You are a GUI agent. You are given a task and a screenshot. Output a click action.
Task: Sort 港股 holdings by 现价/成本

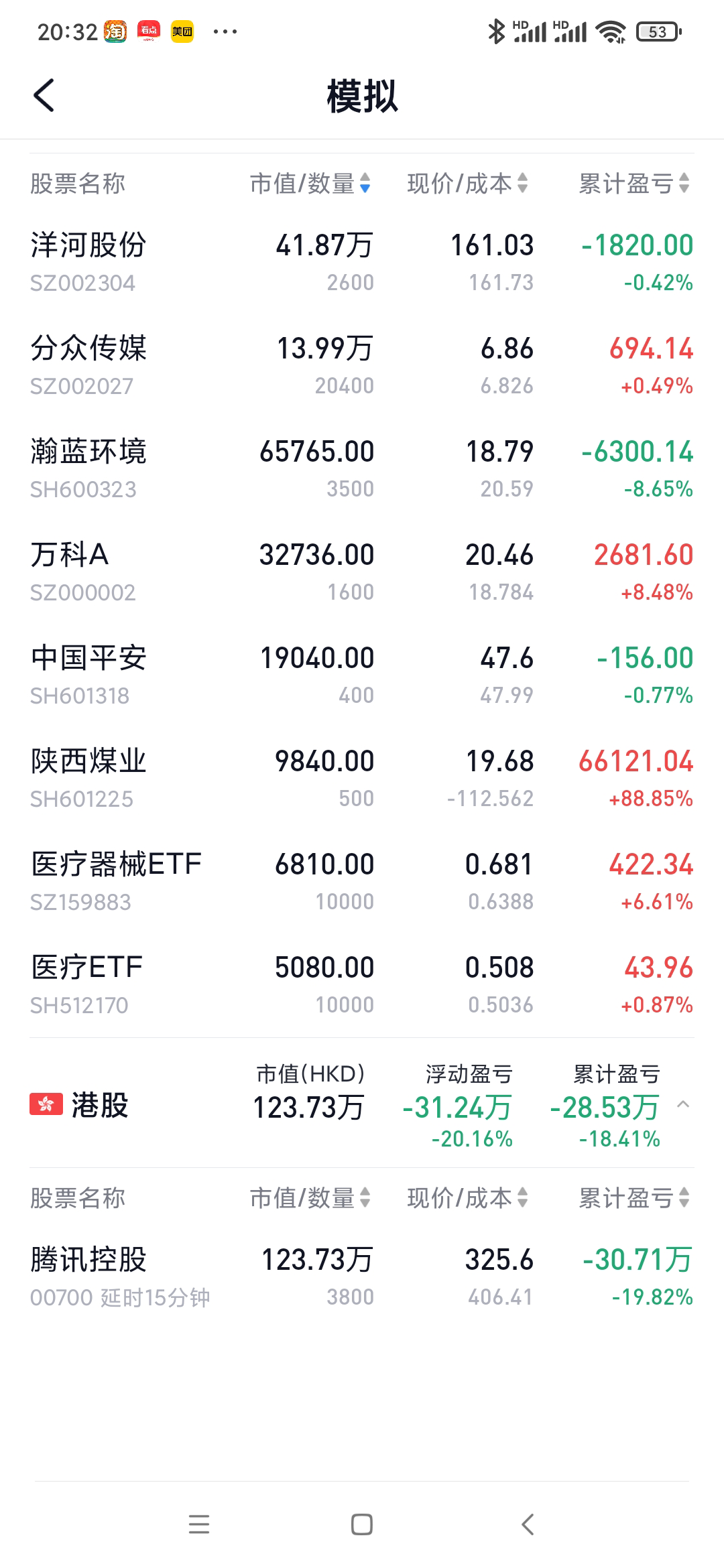[x=467, y=1197]
